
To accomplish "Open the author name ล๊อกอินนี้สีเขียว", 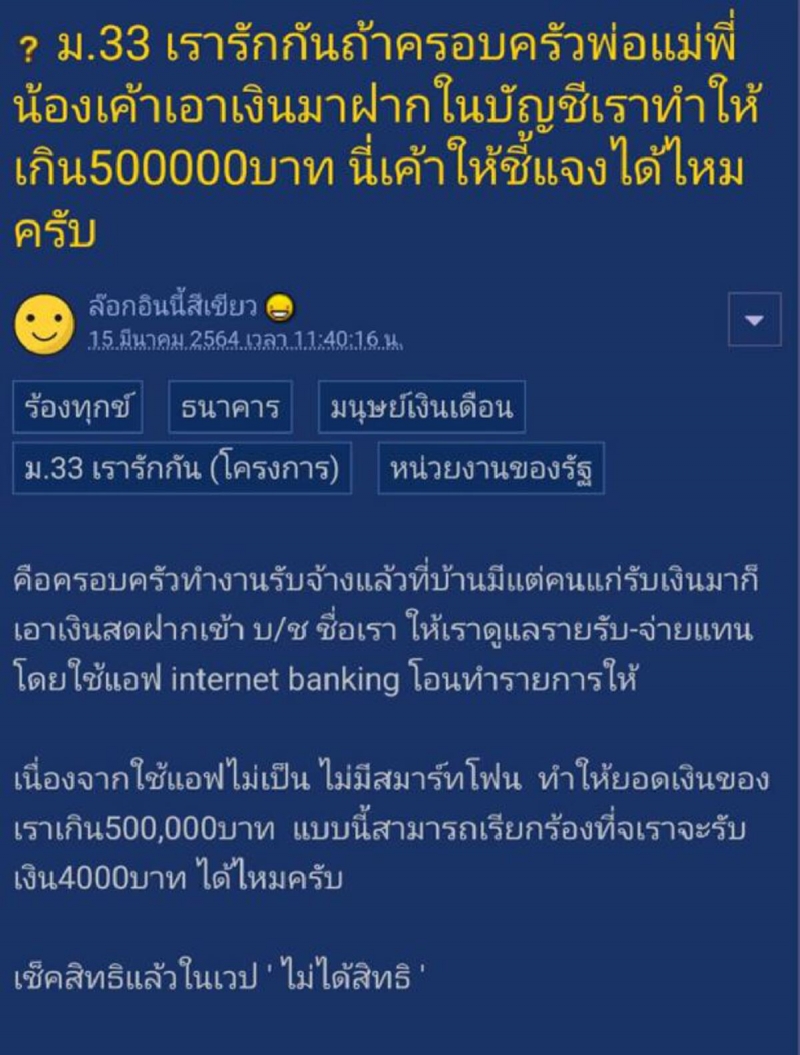I will (x=174, y=304).
